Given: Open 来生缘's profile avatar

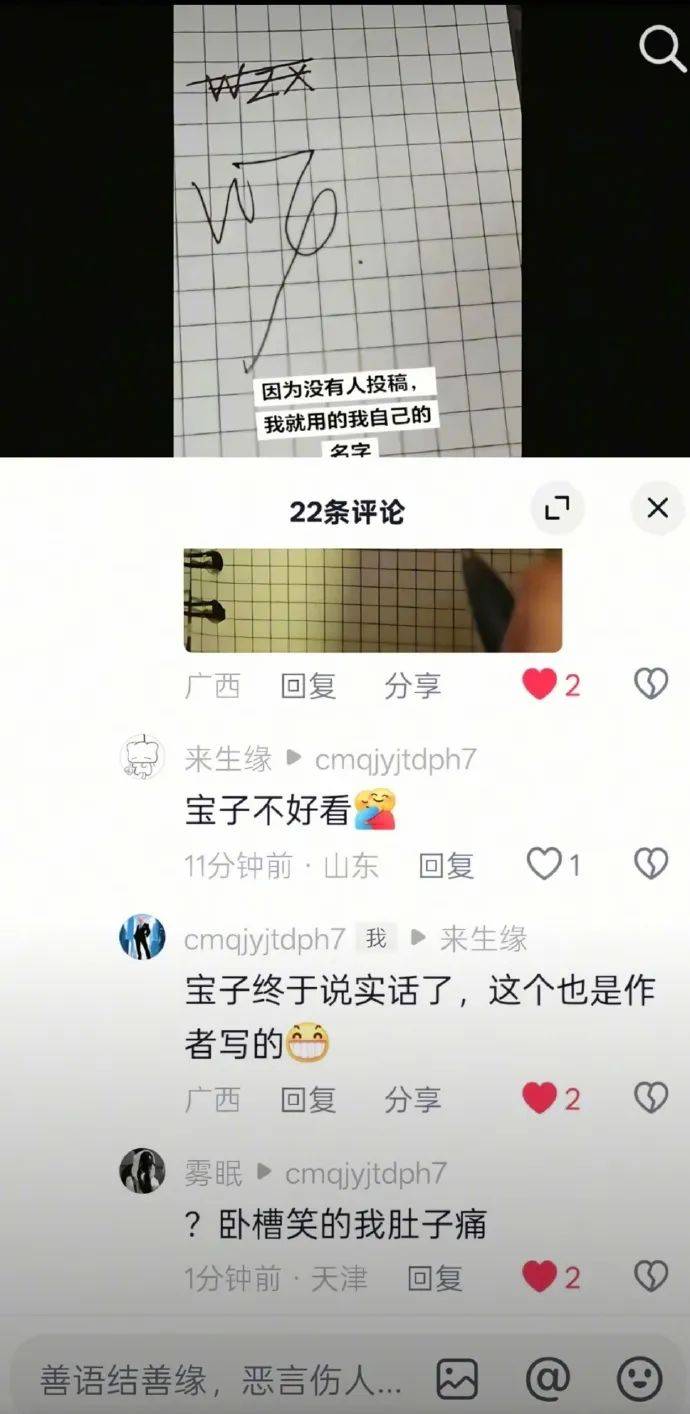Looking at the screenshot, I should pyautogui.click(x=142, y=757).
